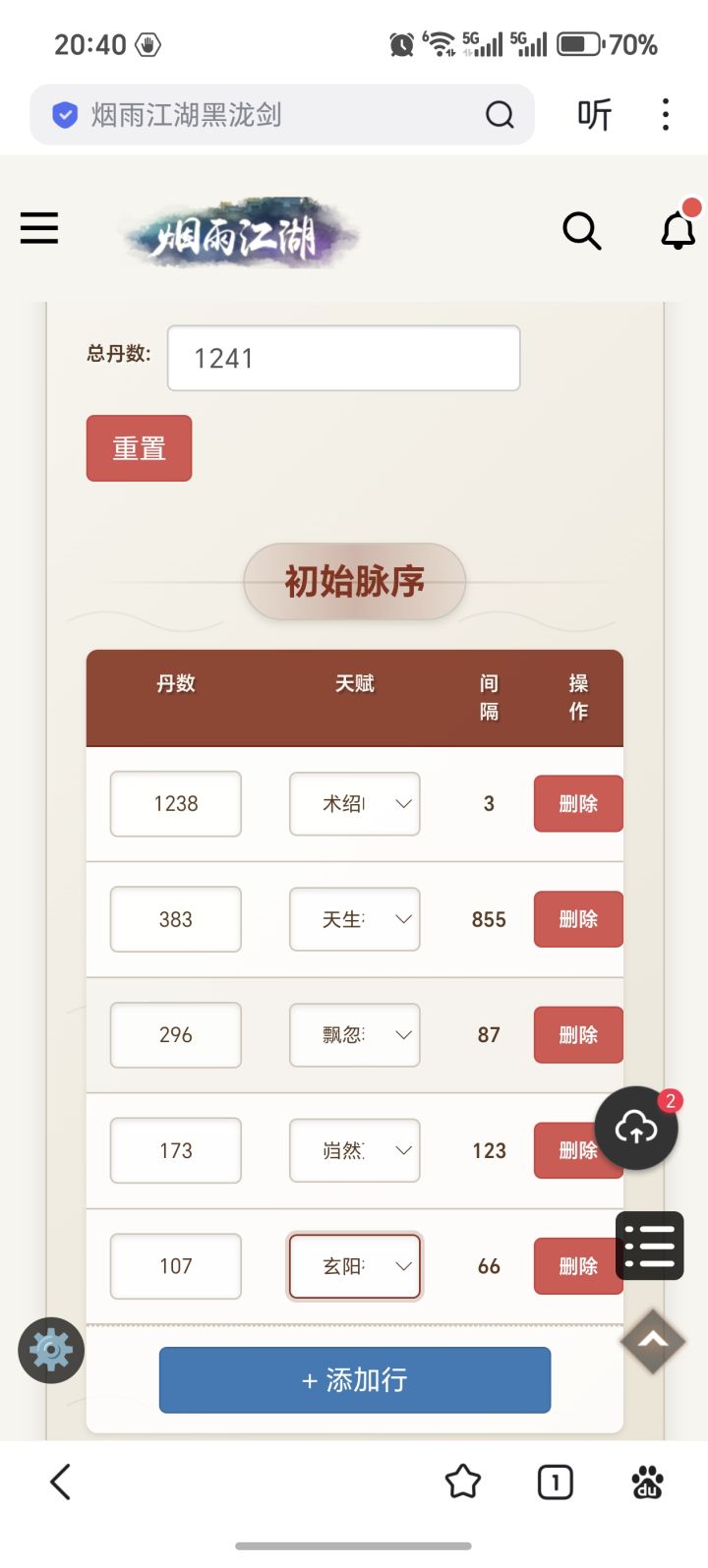
Task: Open the settings gear at bottom left
Action: pyautogui.click(x=50, y=1350)
